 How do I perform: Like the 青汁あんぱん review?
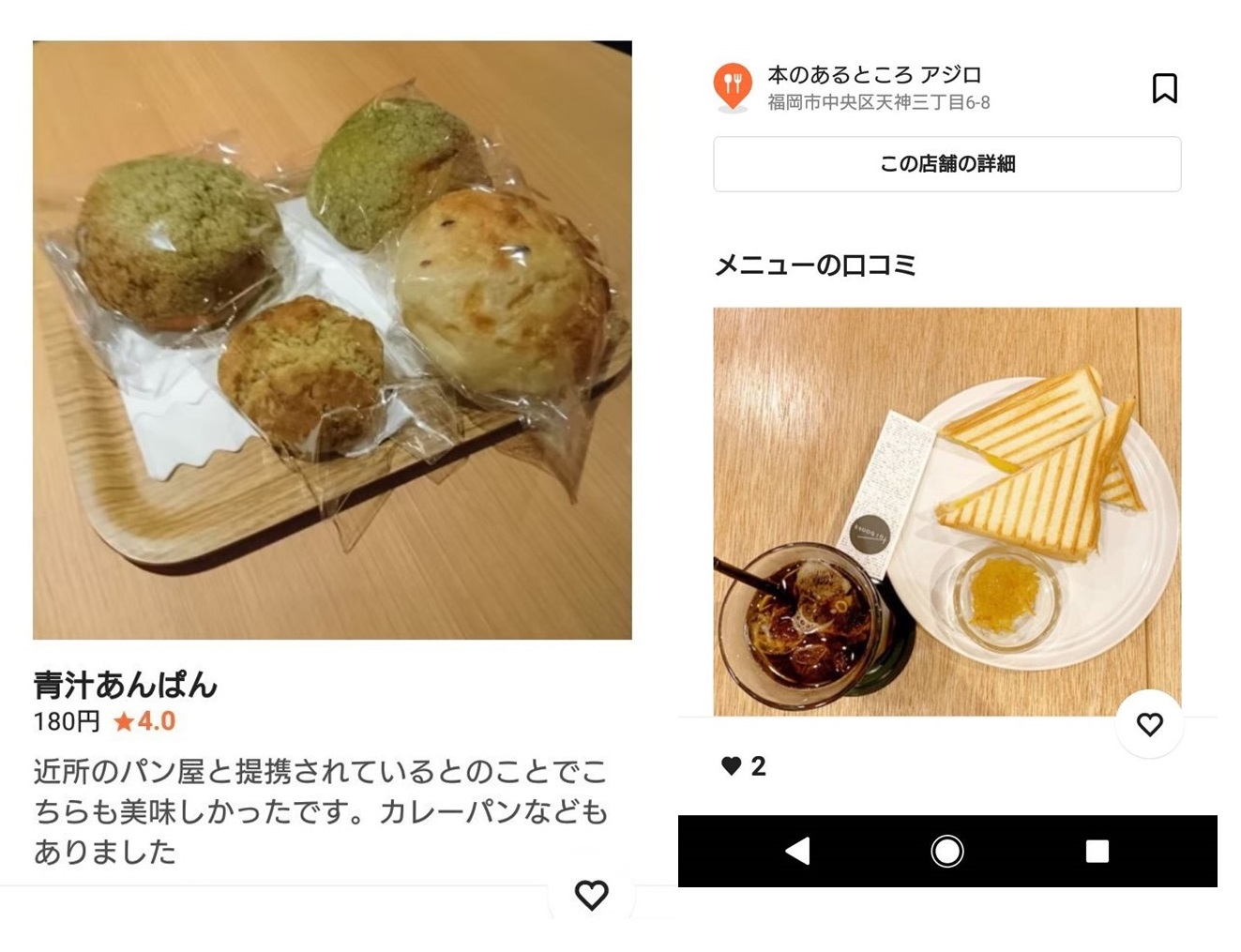point(591,895)
